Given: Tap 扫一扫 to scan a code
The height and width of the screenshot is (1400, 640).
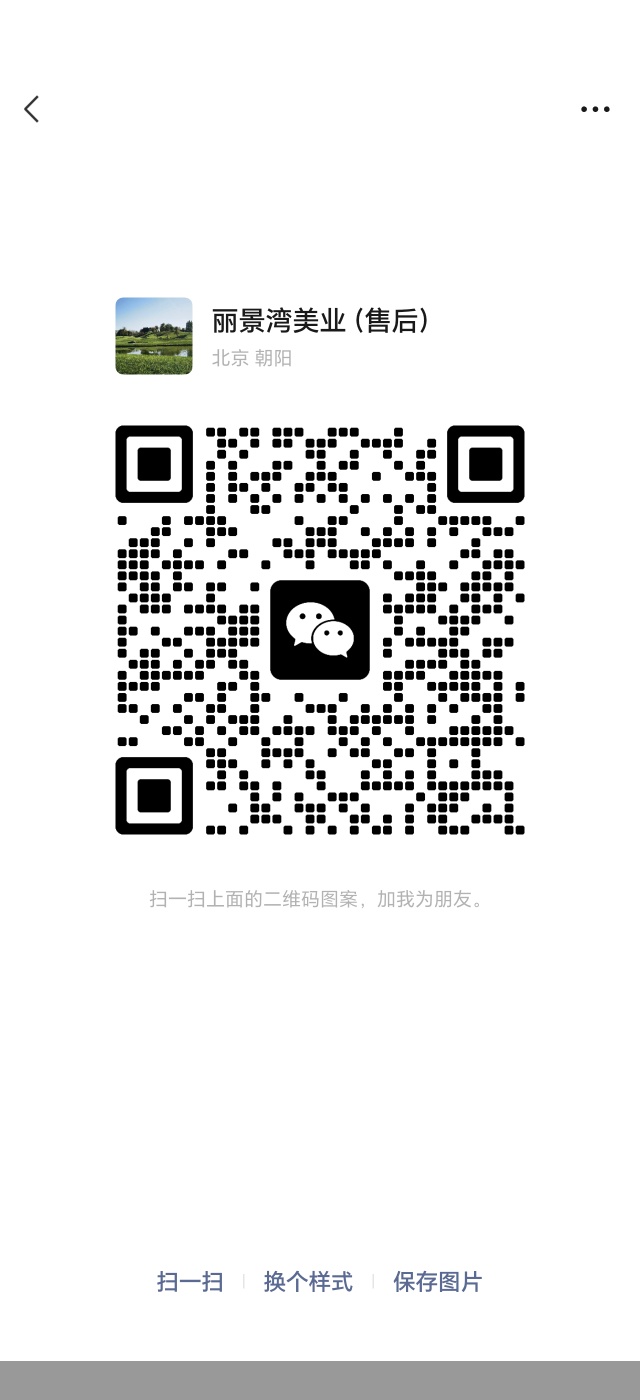Looking at the screenshot, I should [190, 1282].
